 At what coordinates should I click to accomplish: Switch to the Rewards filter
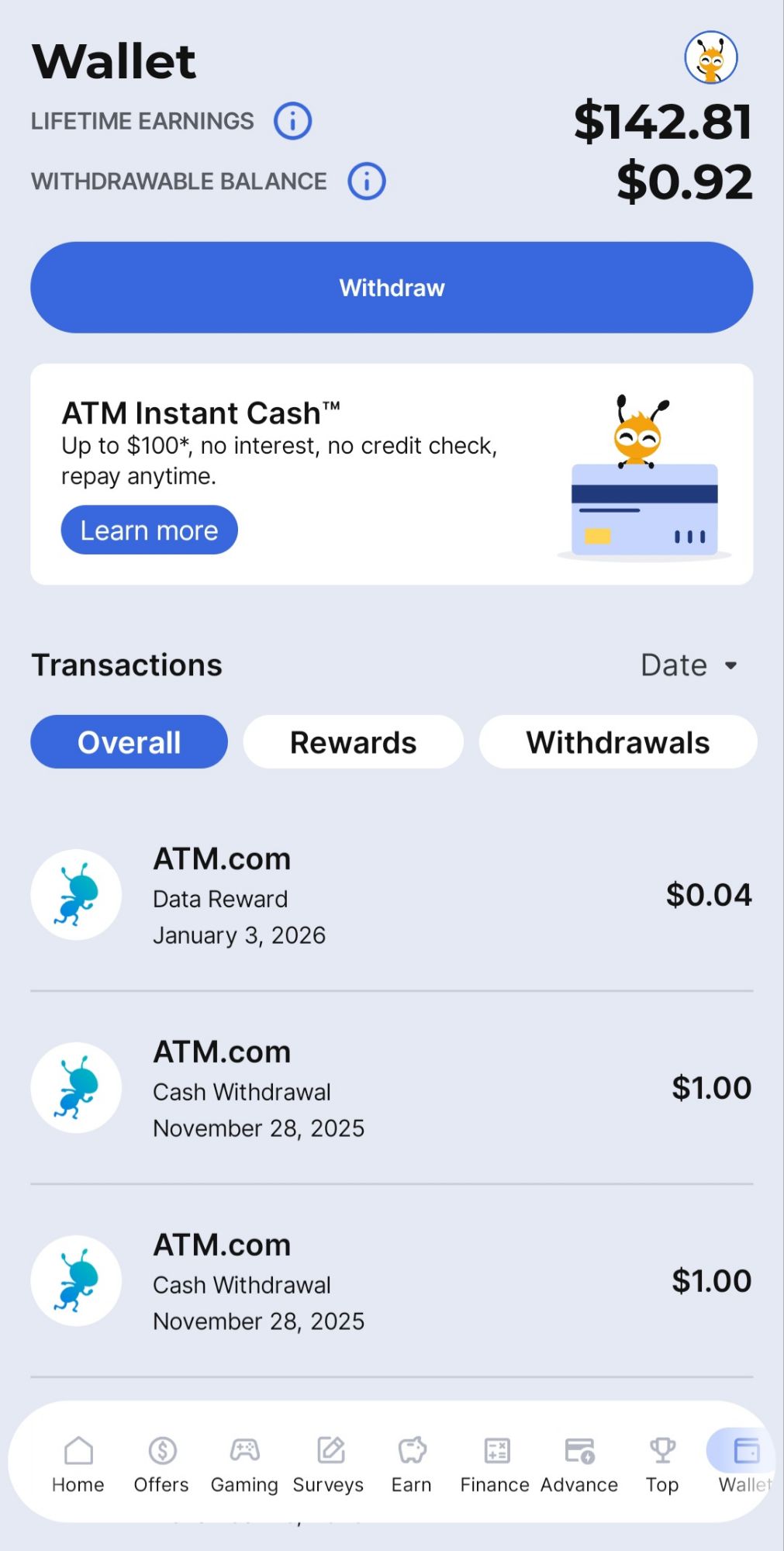click(353, 742)
